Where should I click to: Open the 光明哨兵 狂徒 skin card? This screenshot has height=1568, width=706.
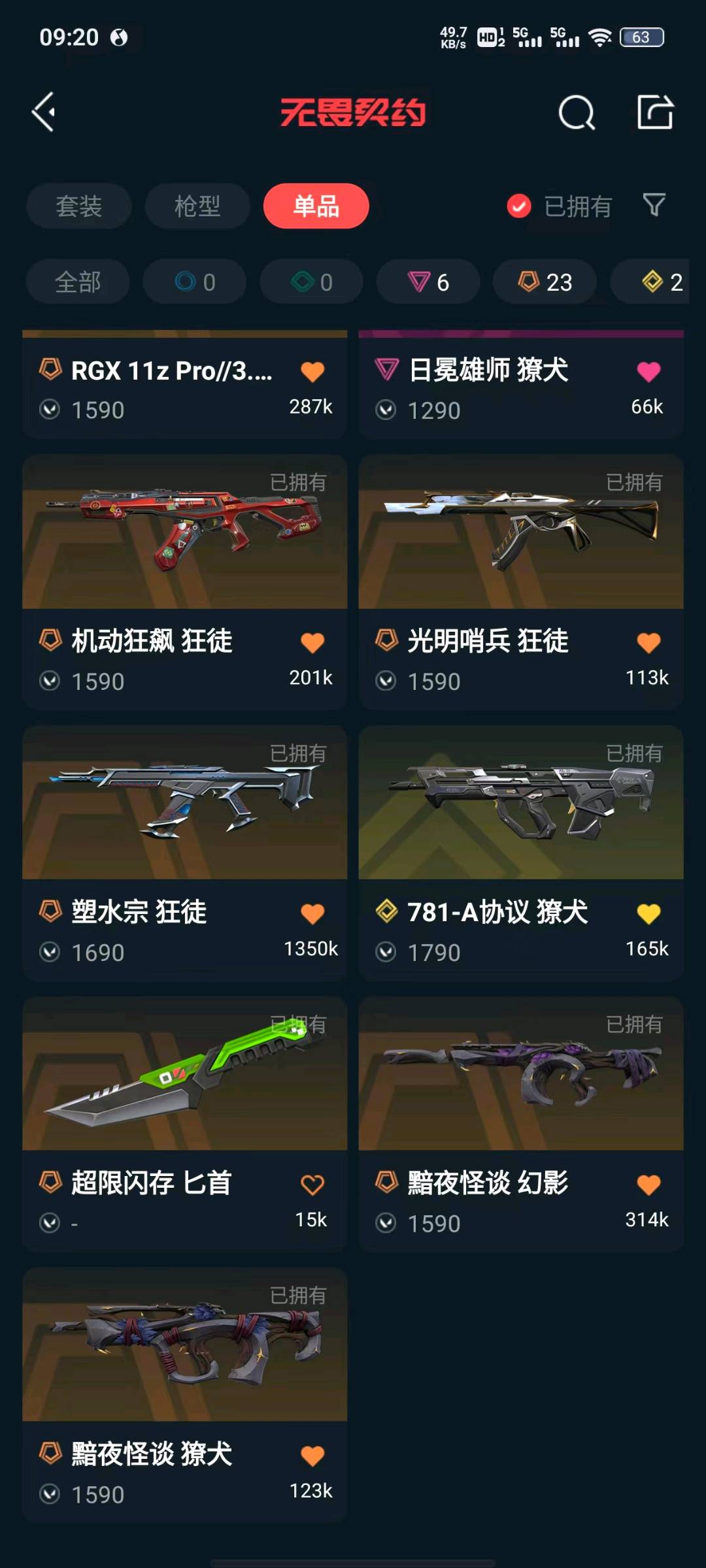point(520,532)
